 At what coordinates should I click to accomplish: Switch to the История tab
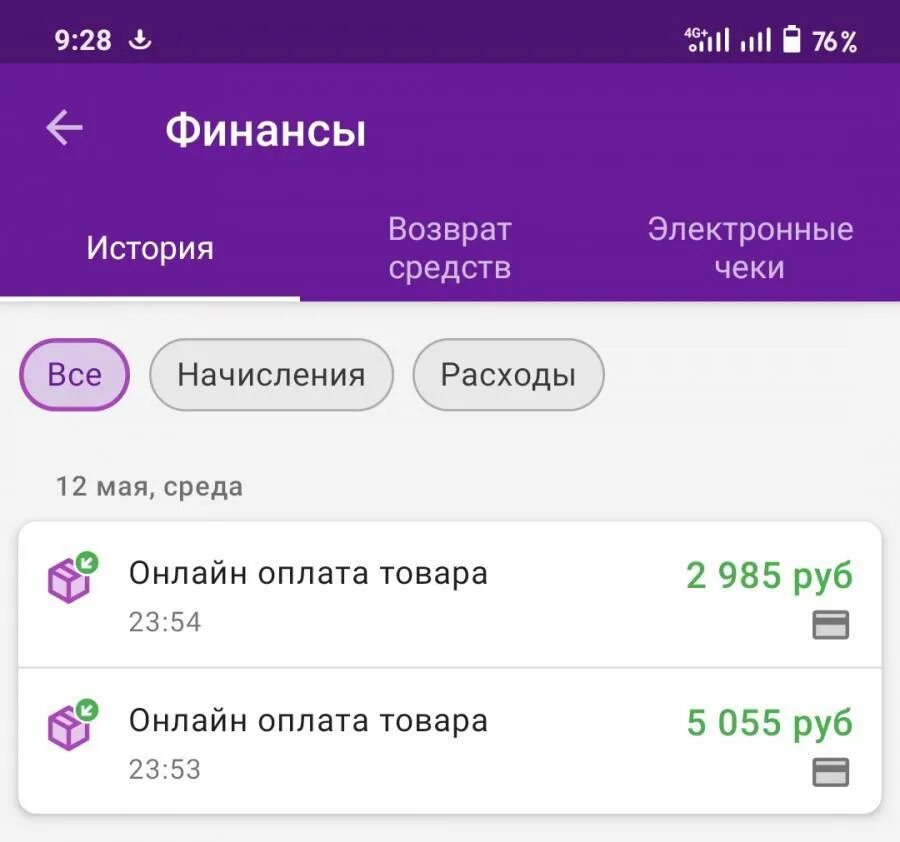pyautogui.click(x=150, y=248)
